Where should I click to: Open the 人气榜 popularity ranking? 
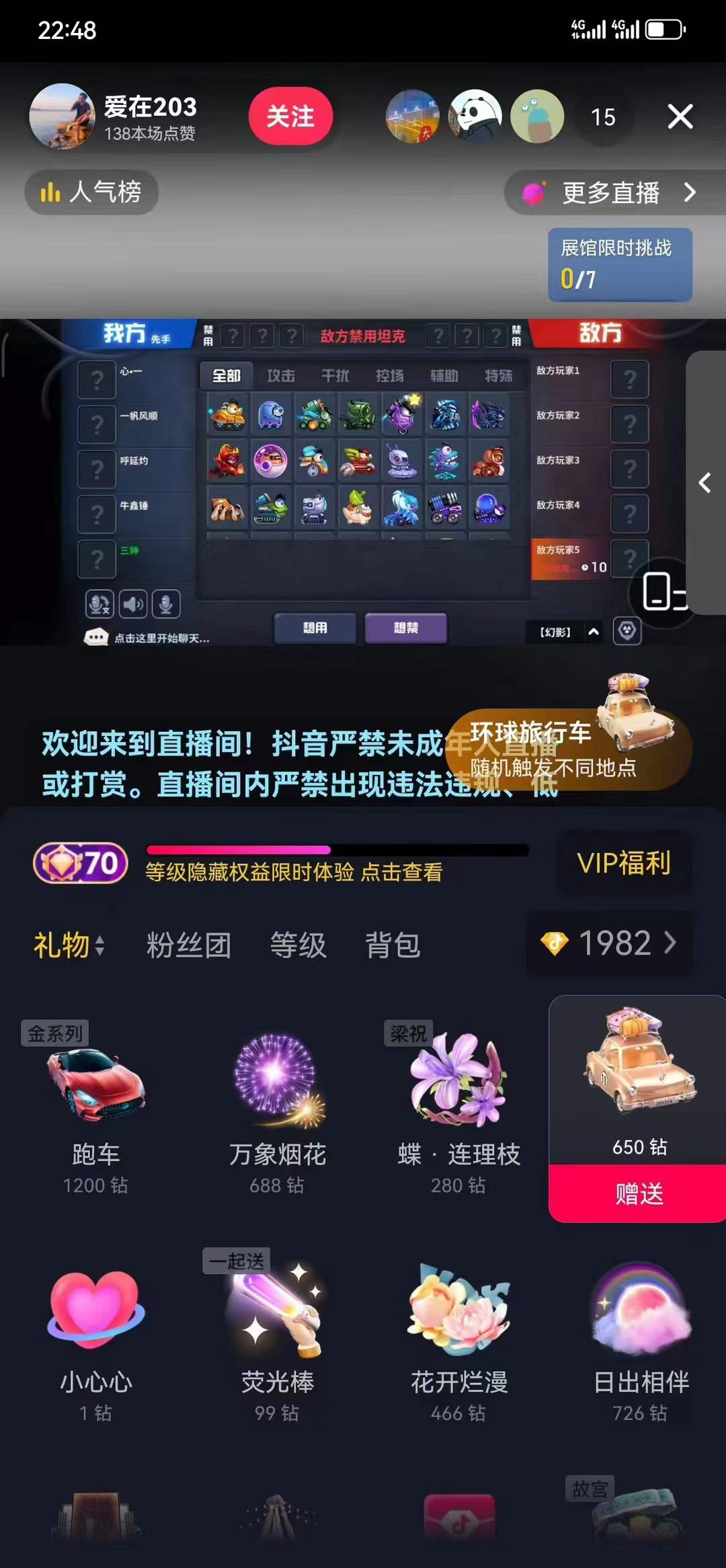[91, 192]
